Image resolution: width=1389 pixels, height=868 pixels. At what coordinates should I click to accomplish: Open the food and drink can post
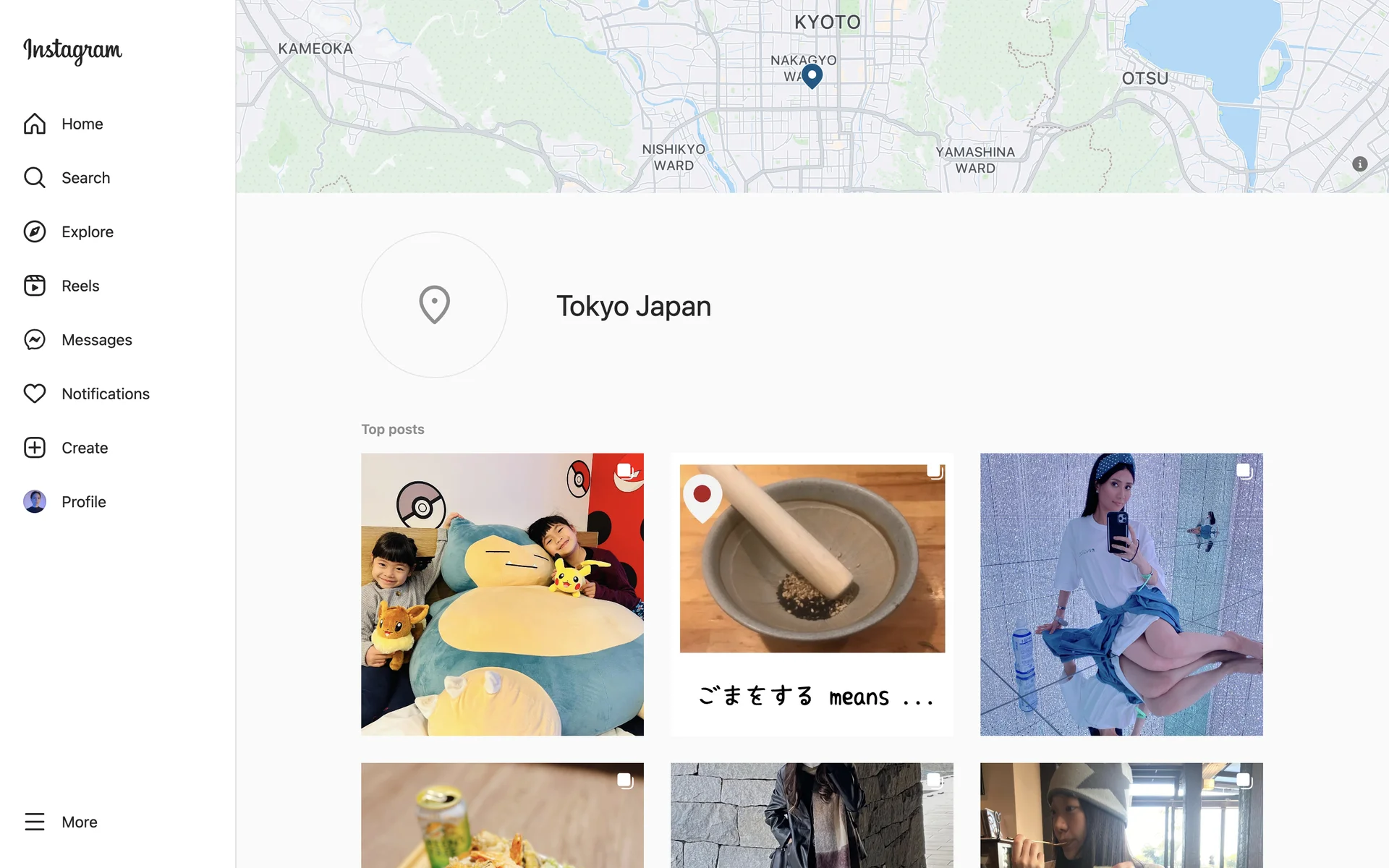point(502,815)
